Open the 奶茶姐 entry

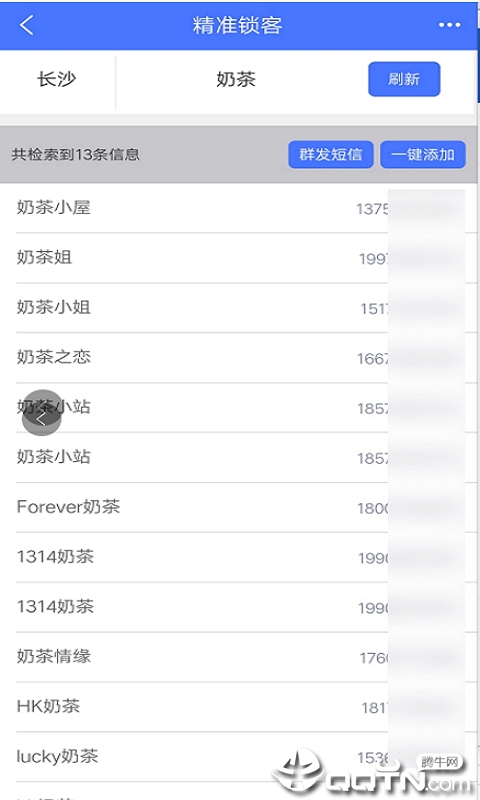[240, 258]
